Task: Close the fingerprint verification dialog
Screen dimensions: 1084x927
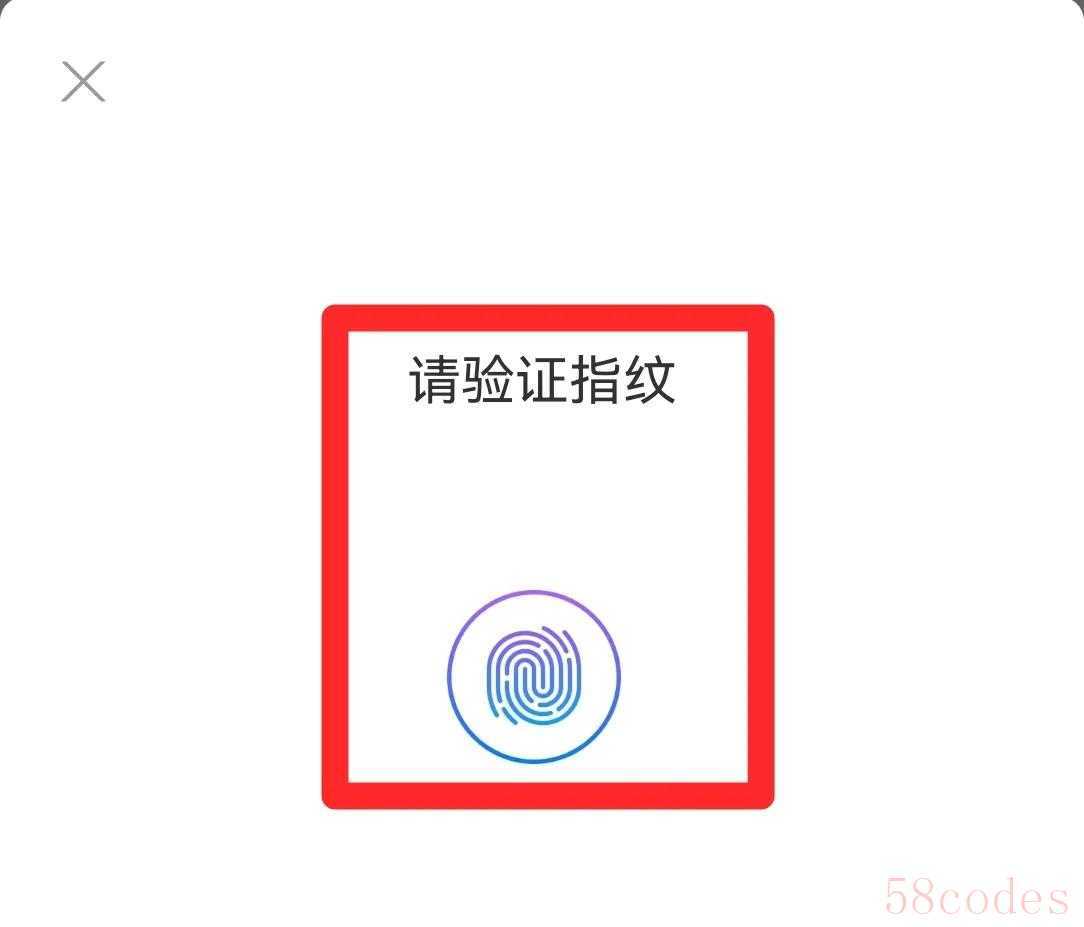Action: [x=83, y=82]
